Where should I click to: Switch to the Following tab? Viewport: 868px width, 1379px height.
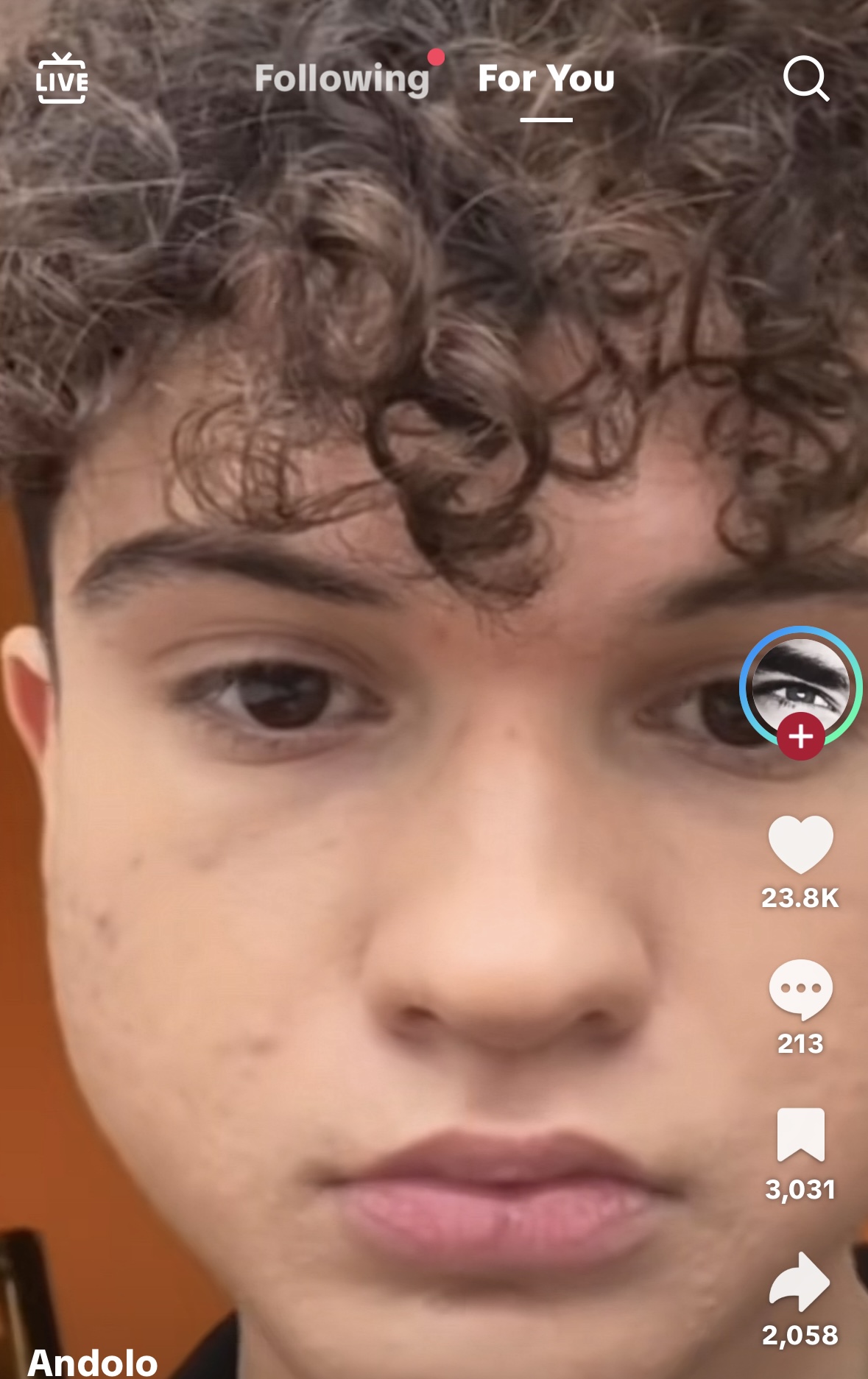click(x=342, y=79)
